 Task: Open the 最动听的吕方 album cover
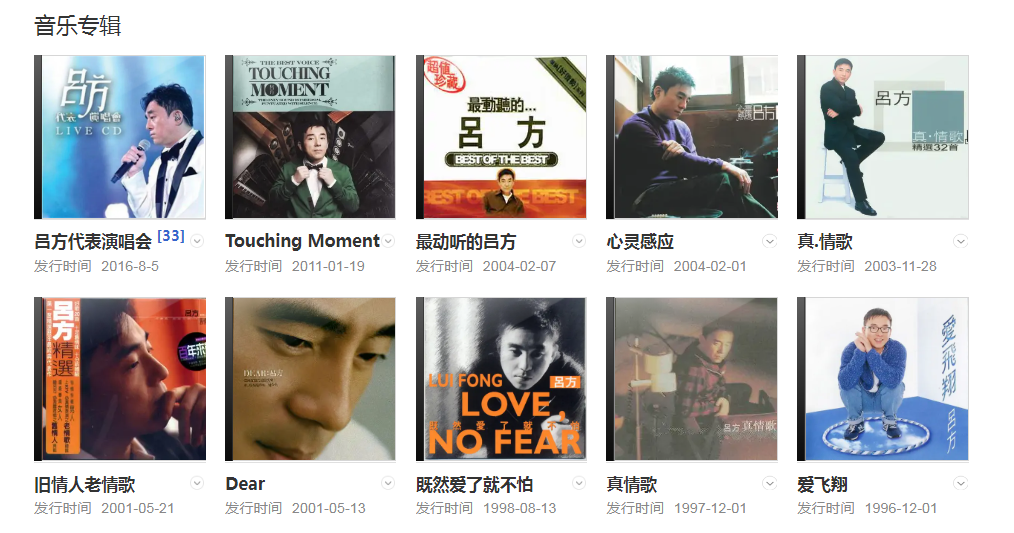501,137
